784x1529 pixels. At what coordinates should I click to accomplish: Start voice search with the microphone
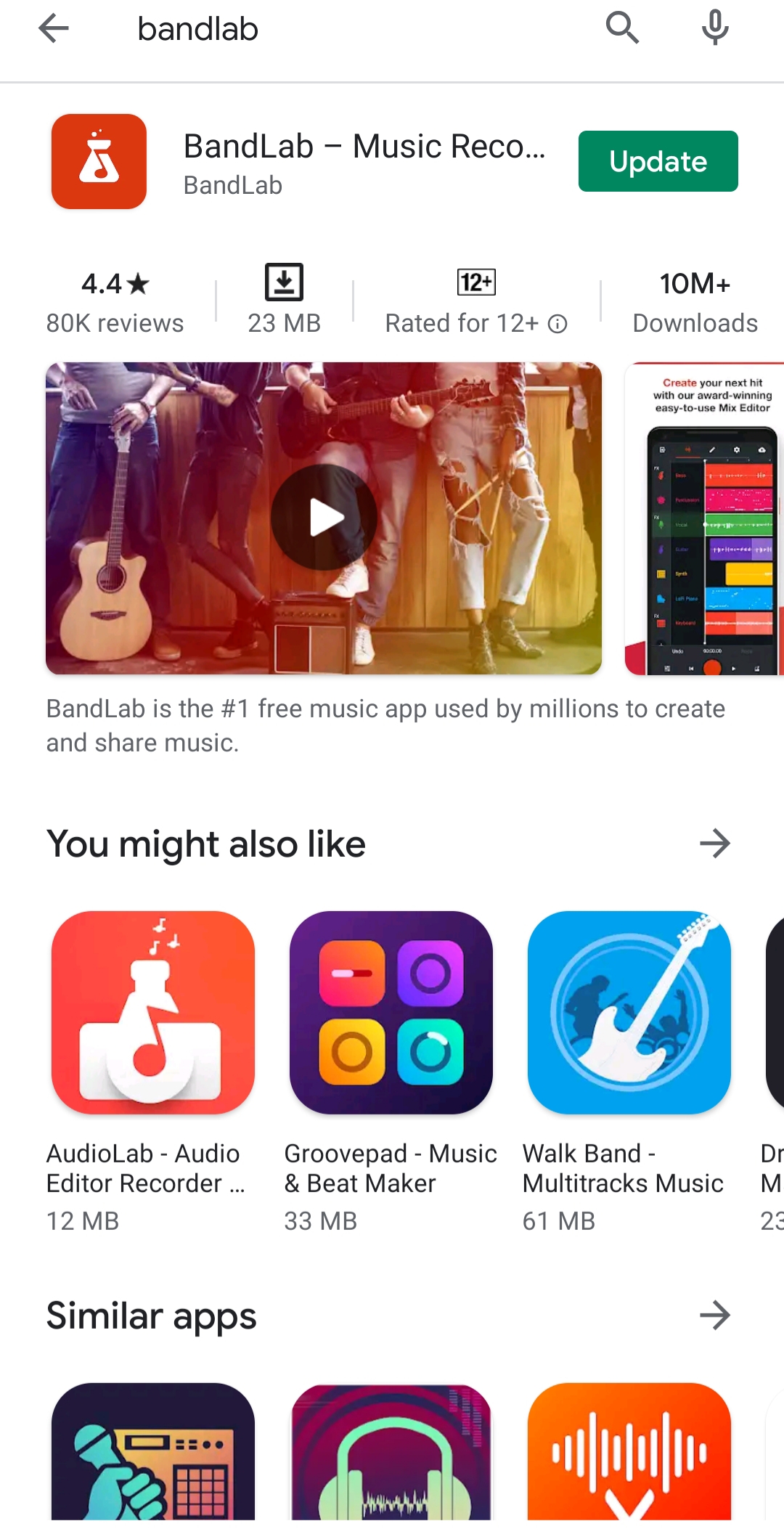coord(715,28)
